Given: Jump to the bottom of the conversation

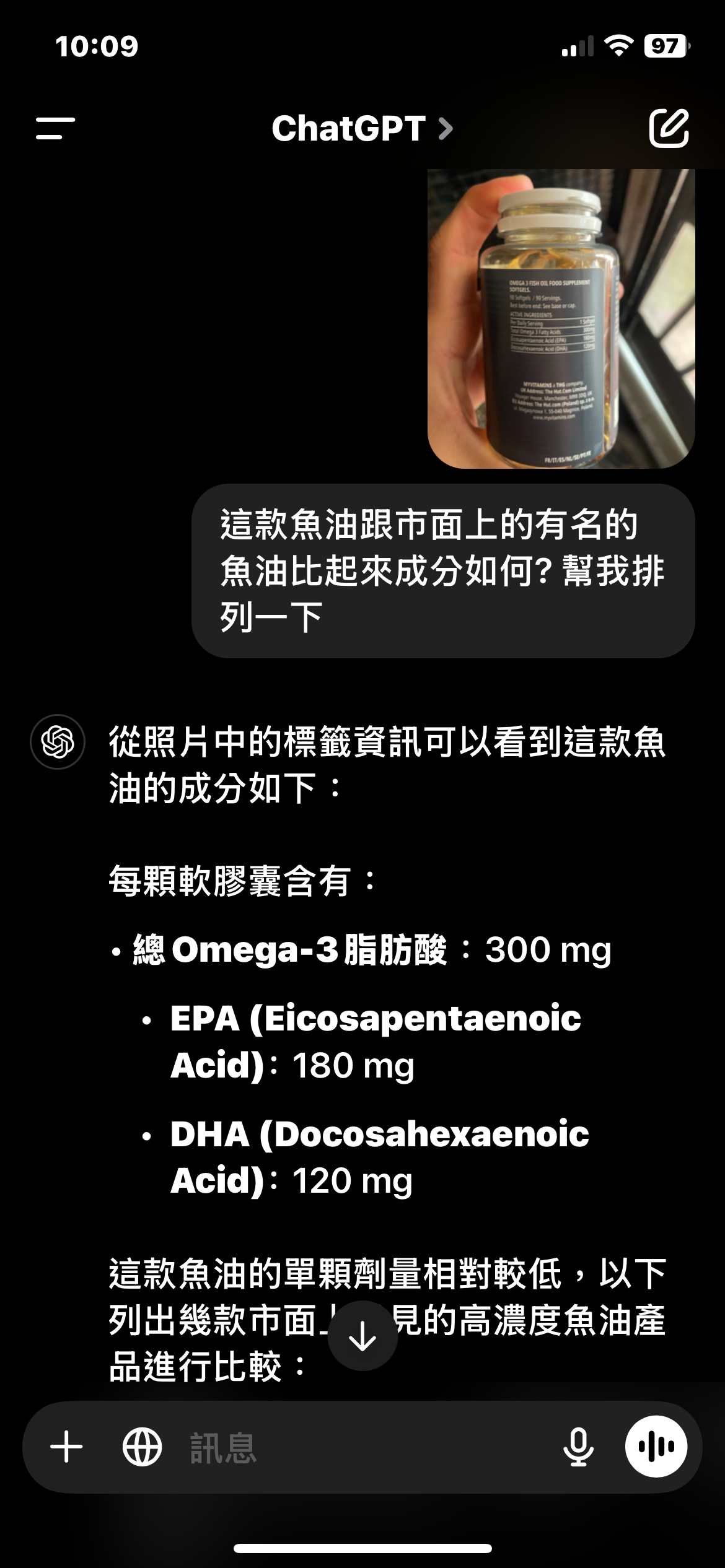Looking at the screenshot, I should click(x=362, y=1336).
